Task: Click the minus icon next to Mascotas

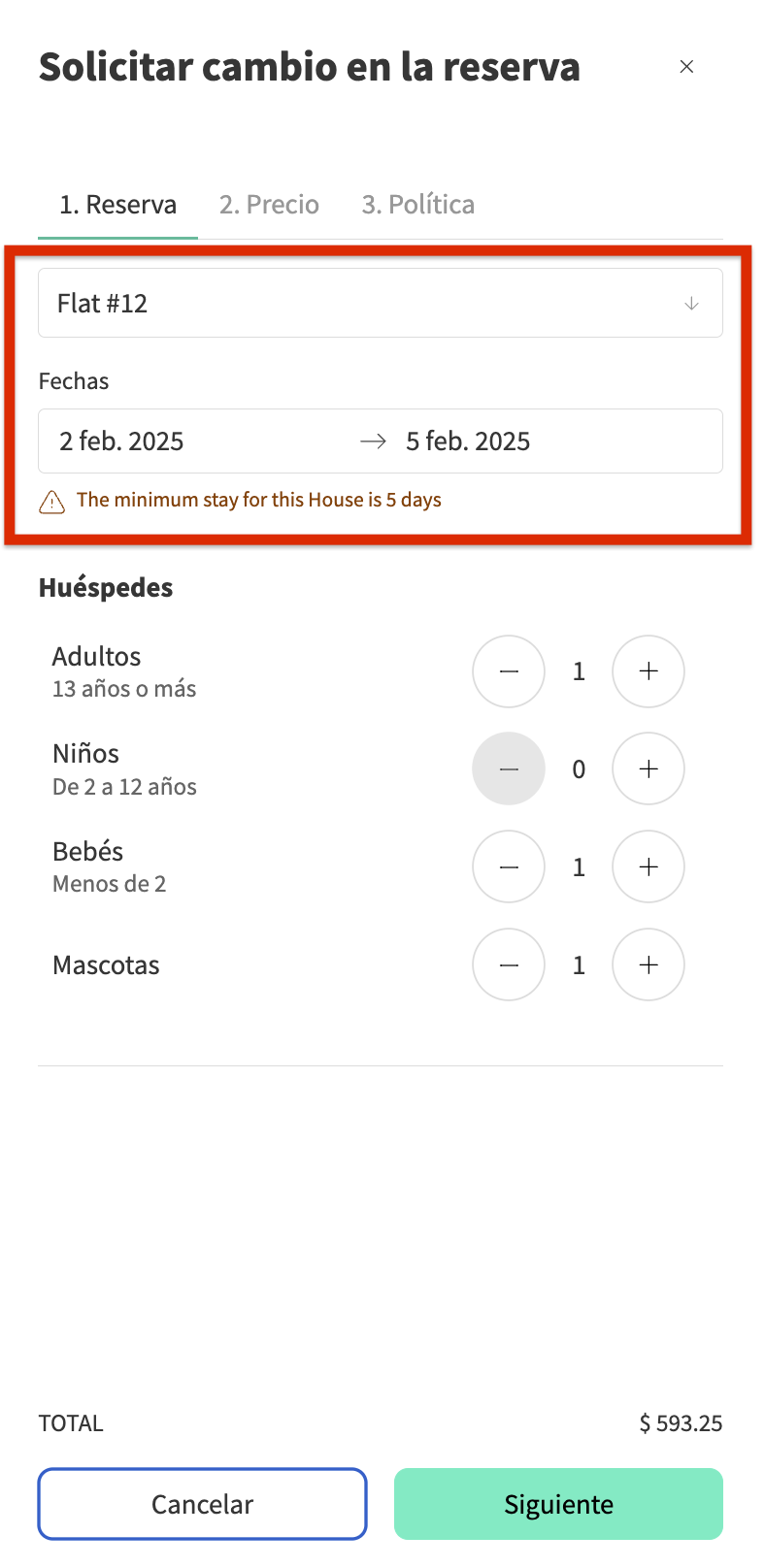Action: pos(509,964)
